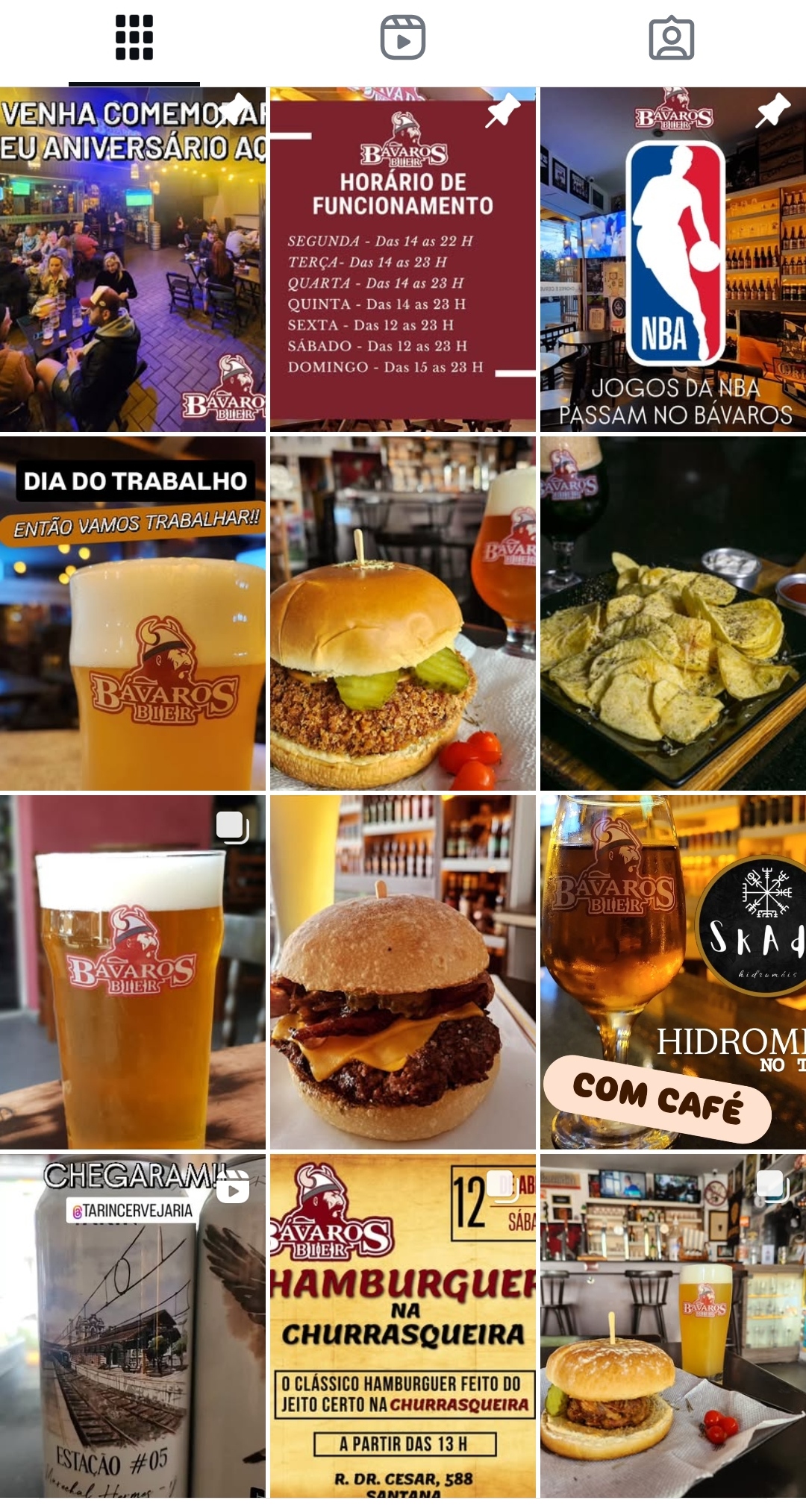Open the Dia do Trabalho beer post

click(133, 613)
